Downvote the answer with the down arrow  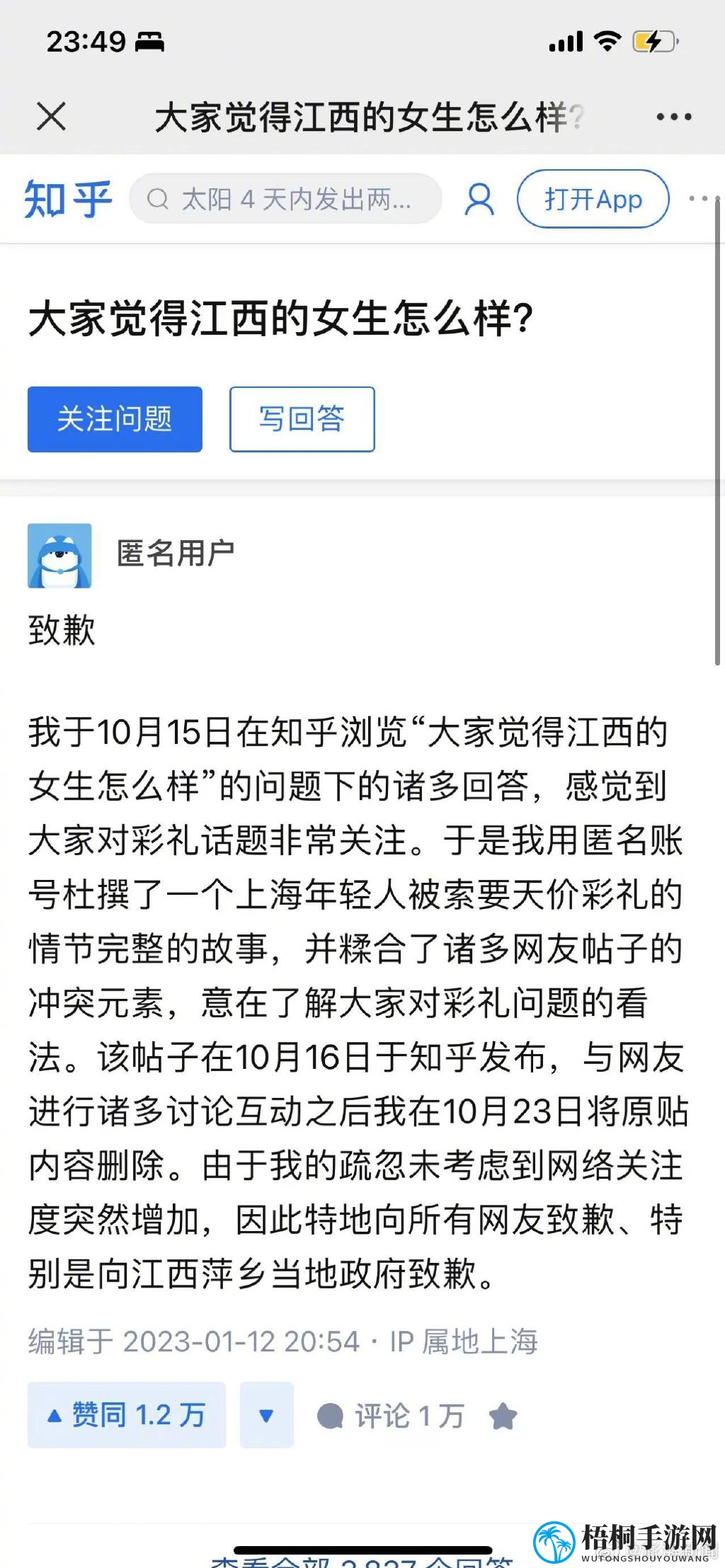[266, 1414]
